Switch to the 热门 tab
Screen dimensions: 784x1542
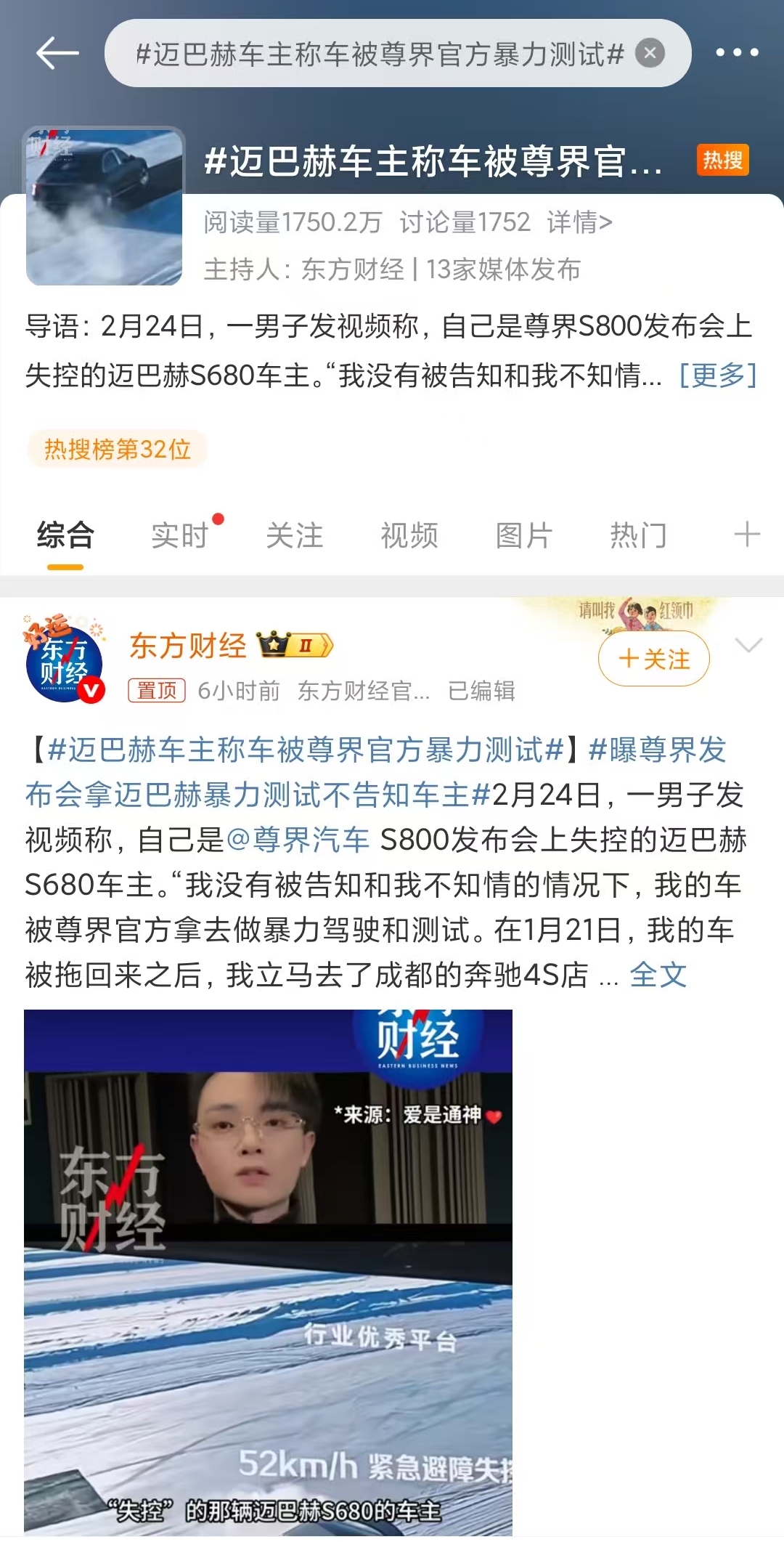click(638, 535)
